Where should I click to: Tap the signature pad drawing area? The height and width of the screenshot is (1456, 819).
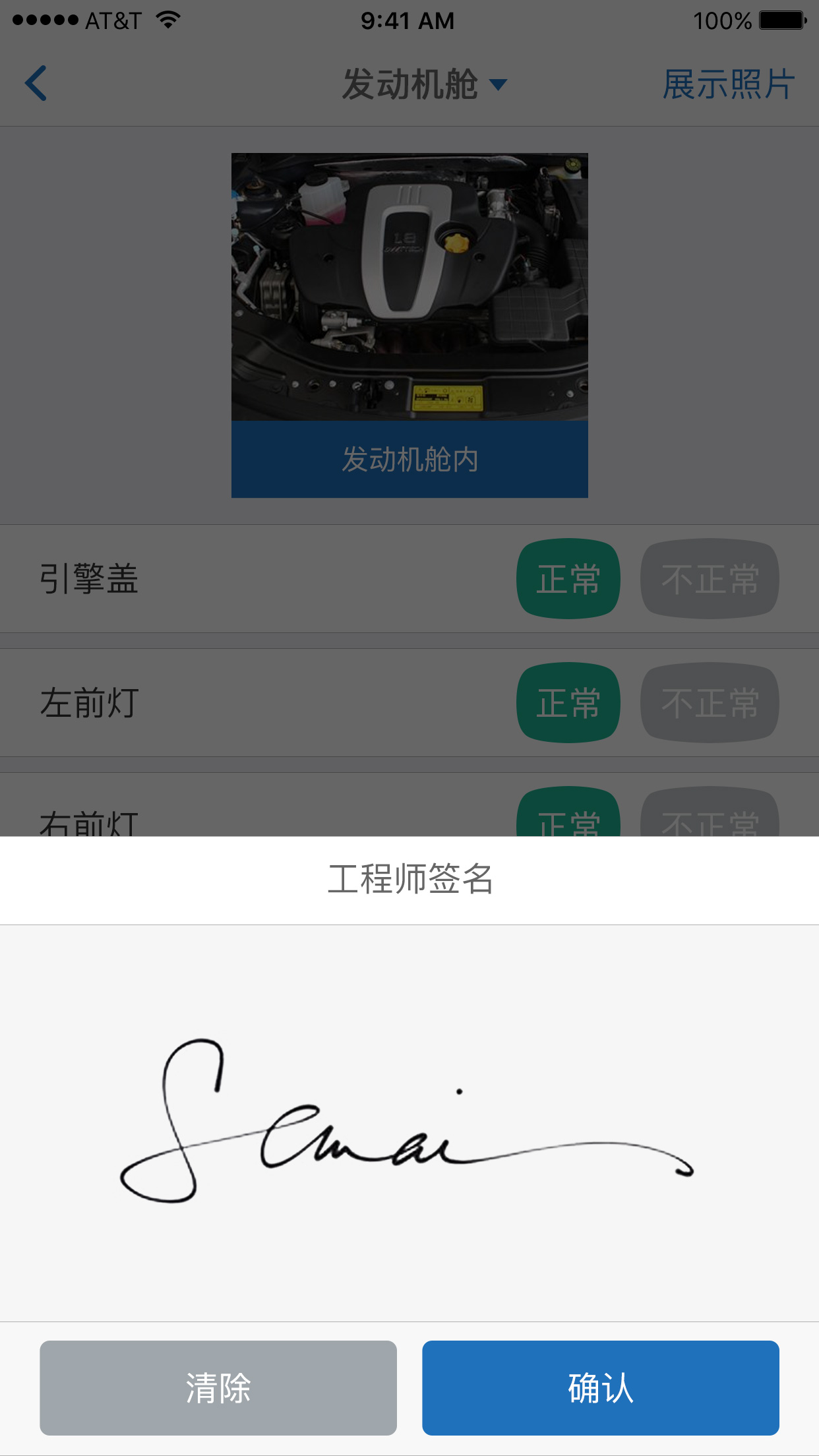409,1123
